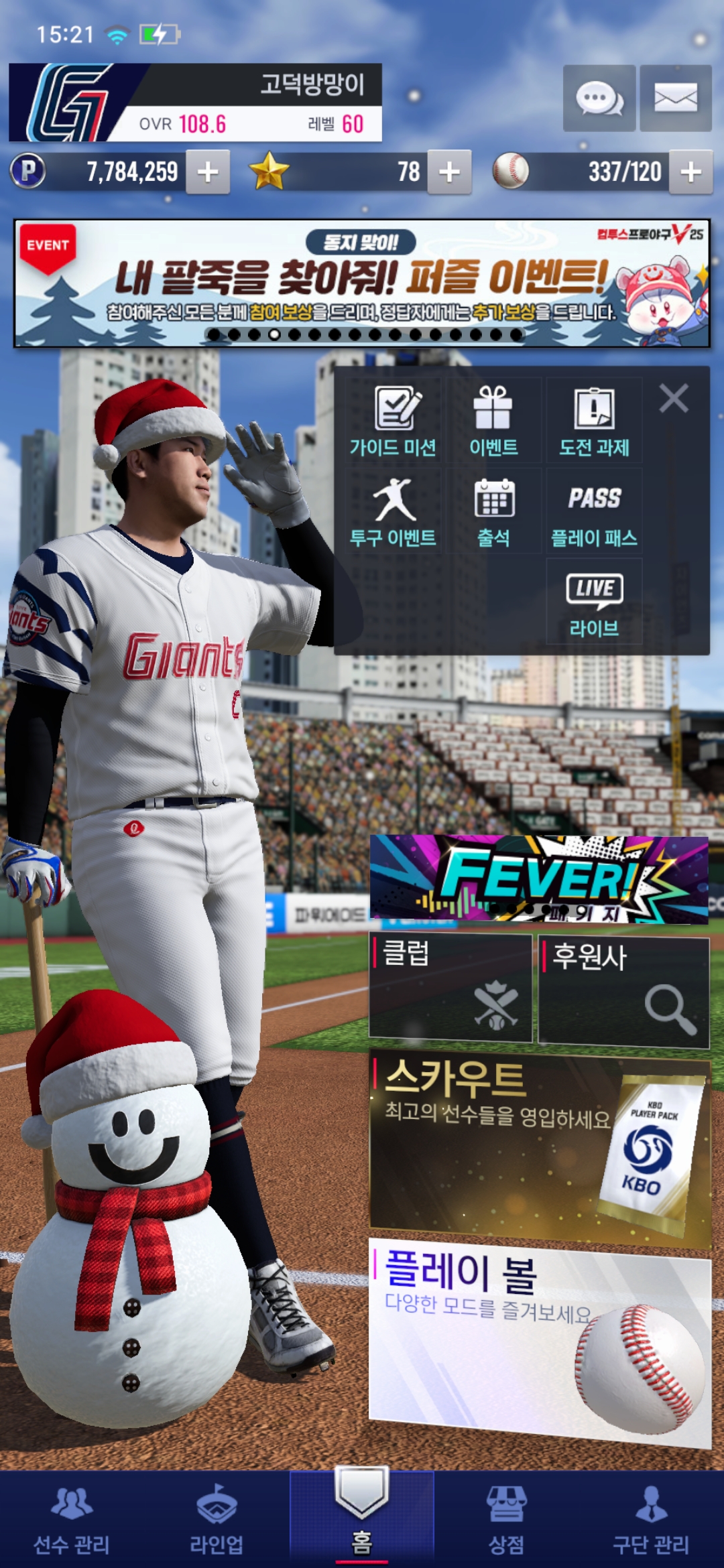
Task: Add more P points with the plus button
Action: (208, 172)
